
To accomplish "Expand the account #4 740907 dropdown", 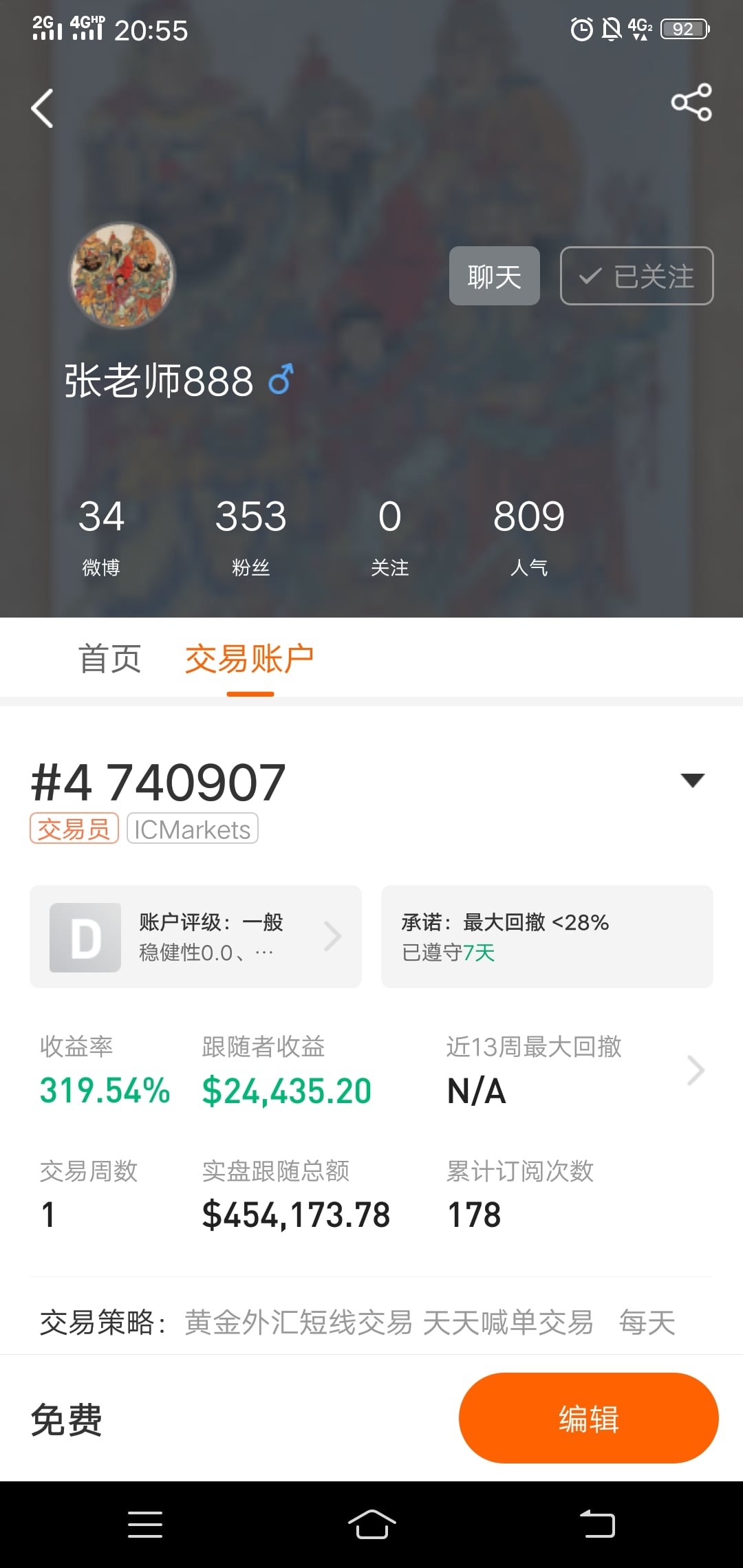I will pos(692,781).
